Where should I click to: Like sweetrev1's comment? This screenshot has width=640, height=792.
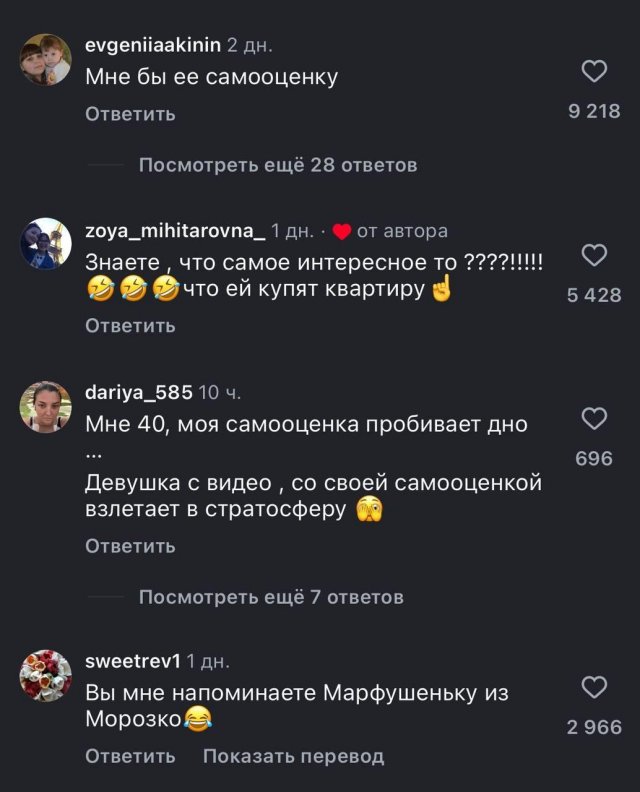(594, 687)
